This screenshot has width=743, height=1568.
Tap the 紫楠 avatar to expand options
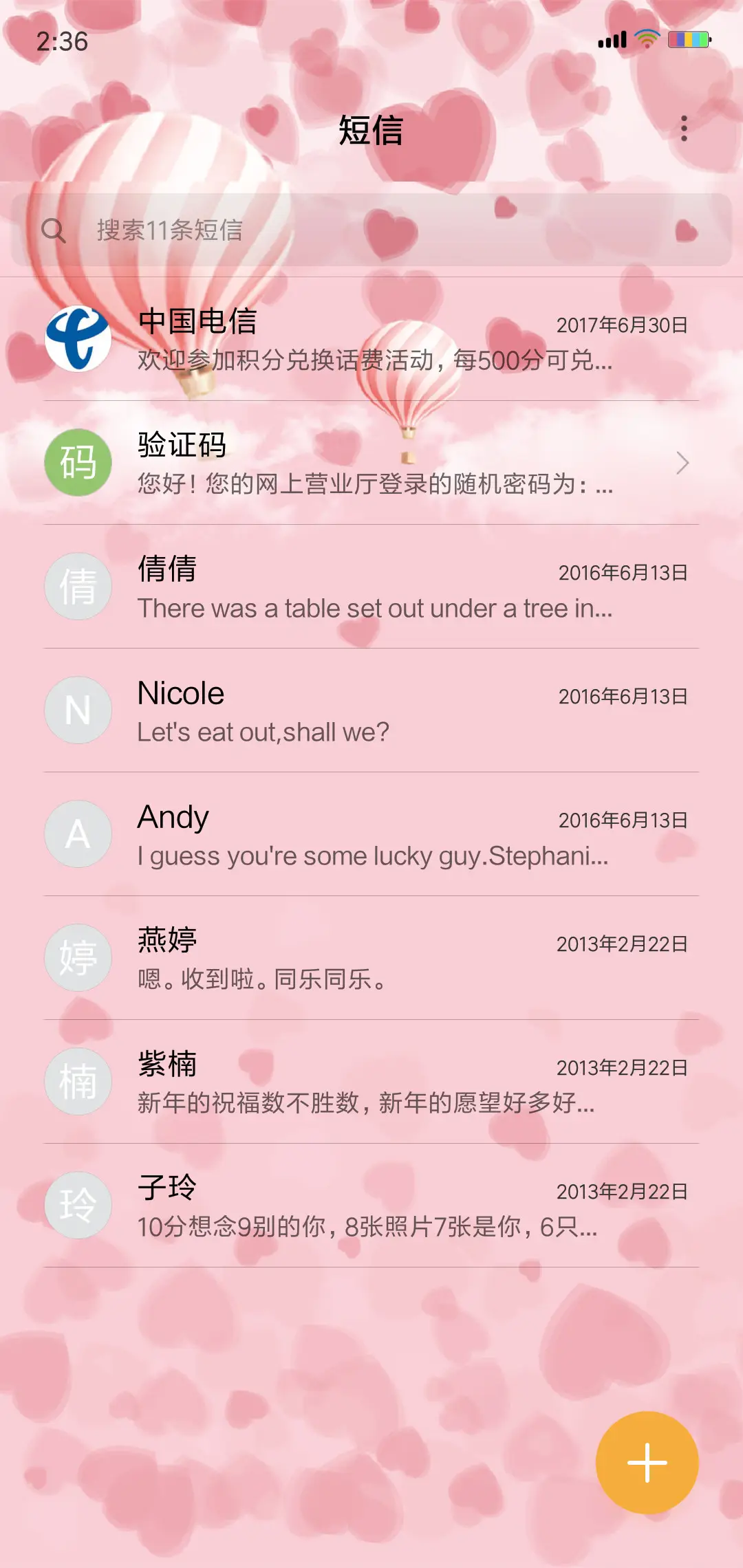click(77, 1081)
